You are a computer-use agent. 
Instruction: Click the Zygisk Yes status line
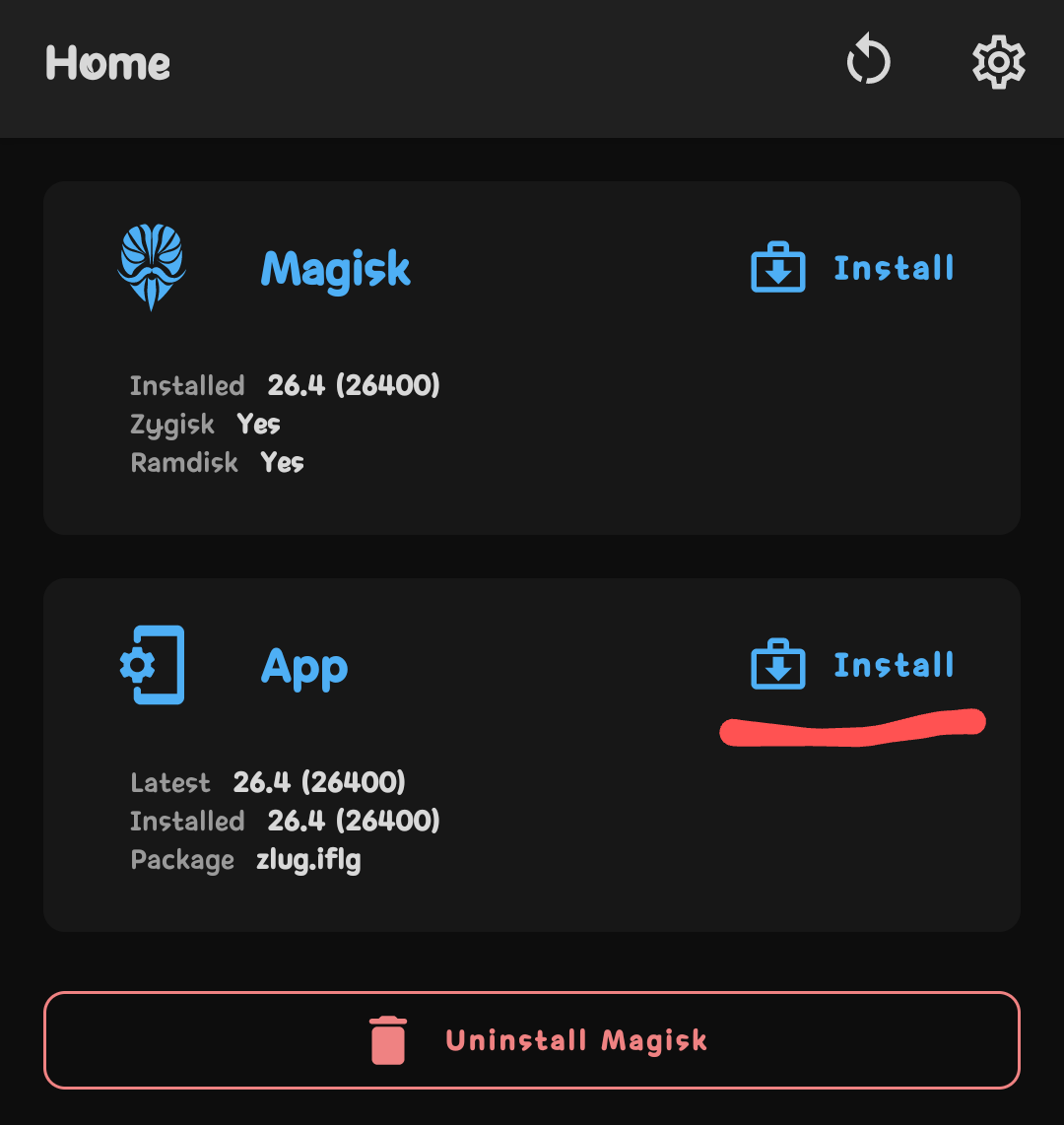[x=205, y=425]
